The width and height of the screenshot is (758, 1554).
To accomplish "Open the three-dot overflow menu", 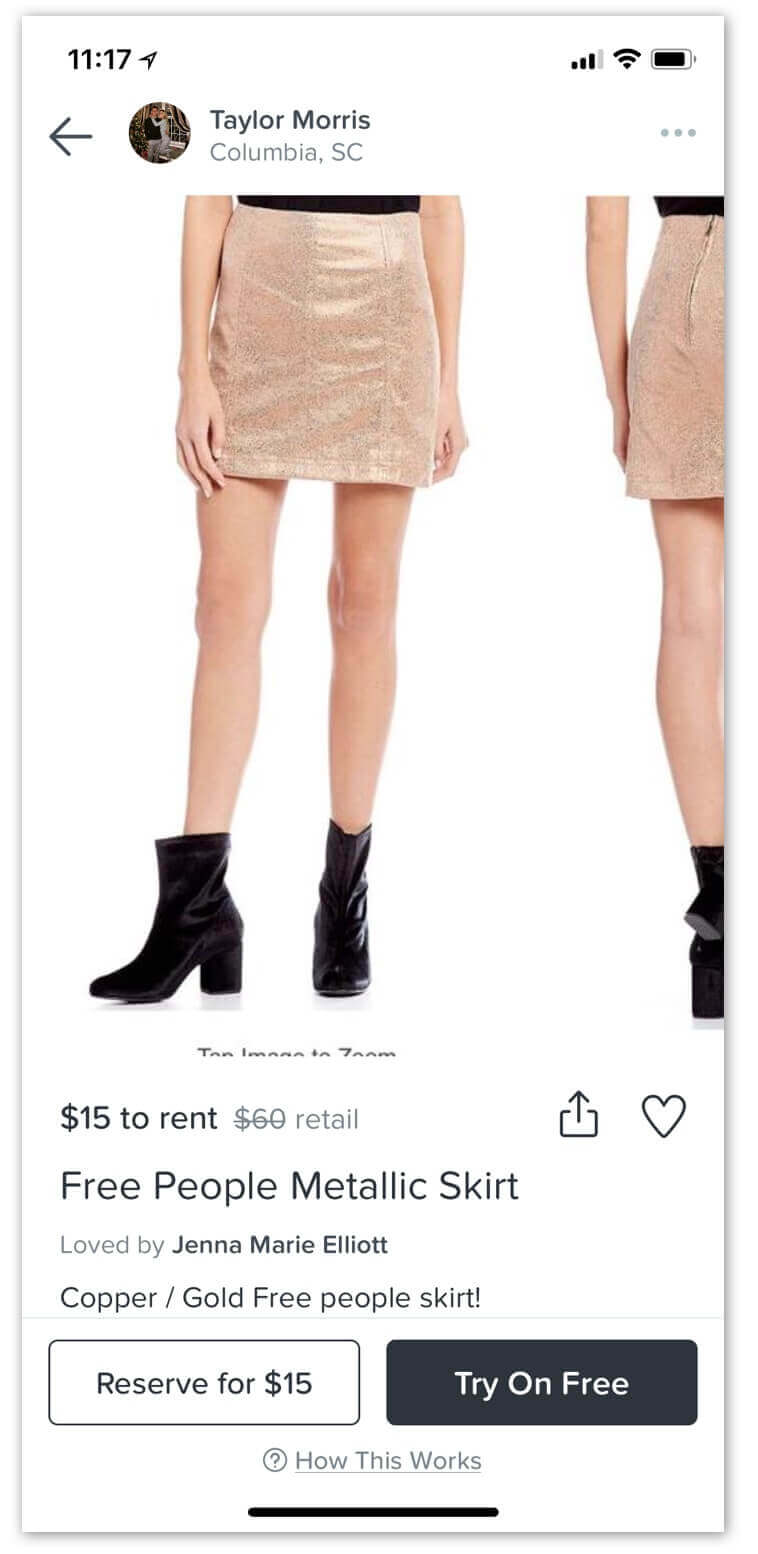I will tap(678, 133).
